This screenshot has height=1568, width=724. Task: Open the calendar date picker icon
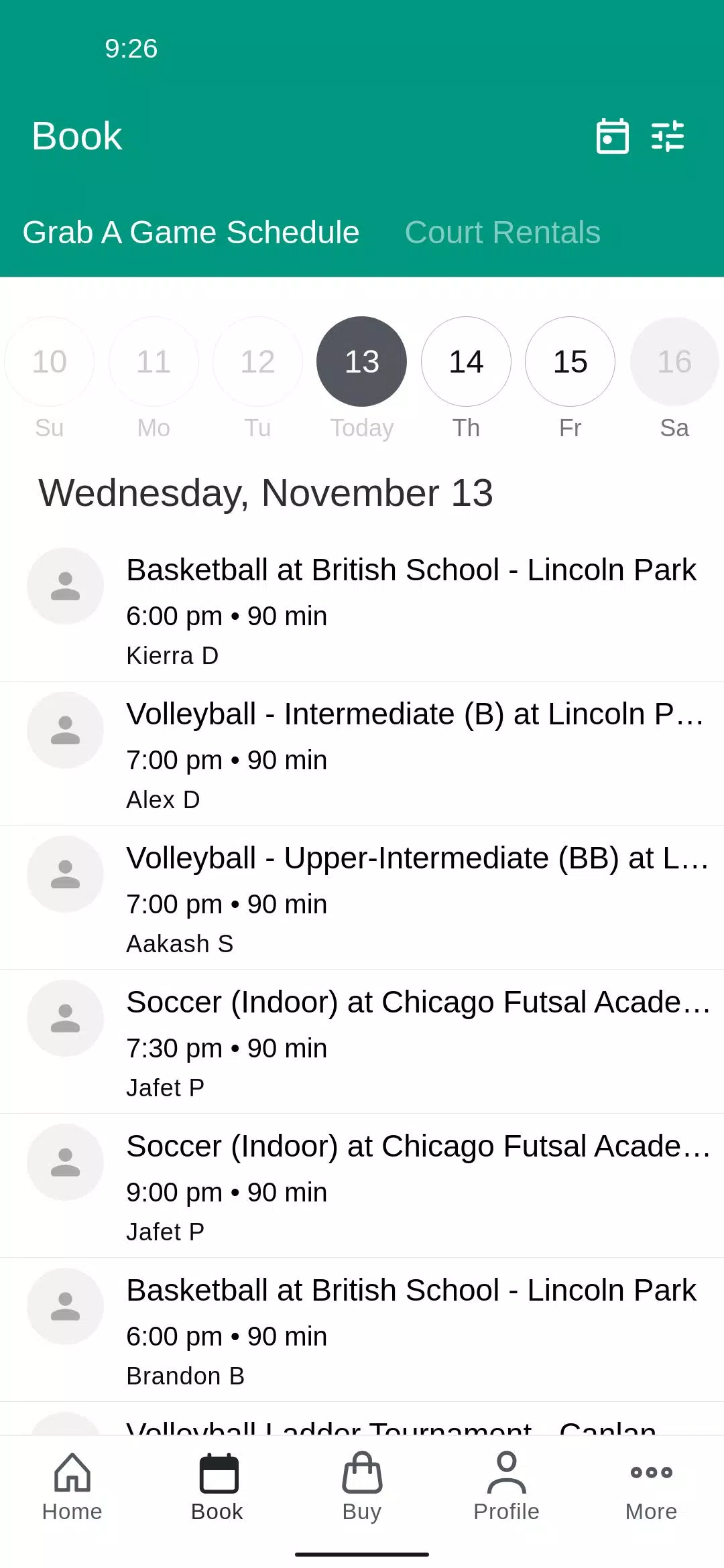click(x=612, y=136)
